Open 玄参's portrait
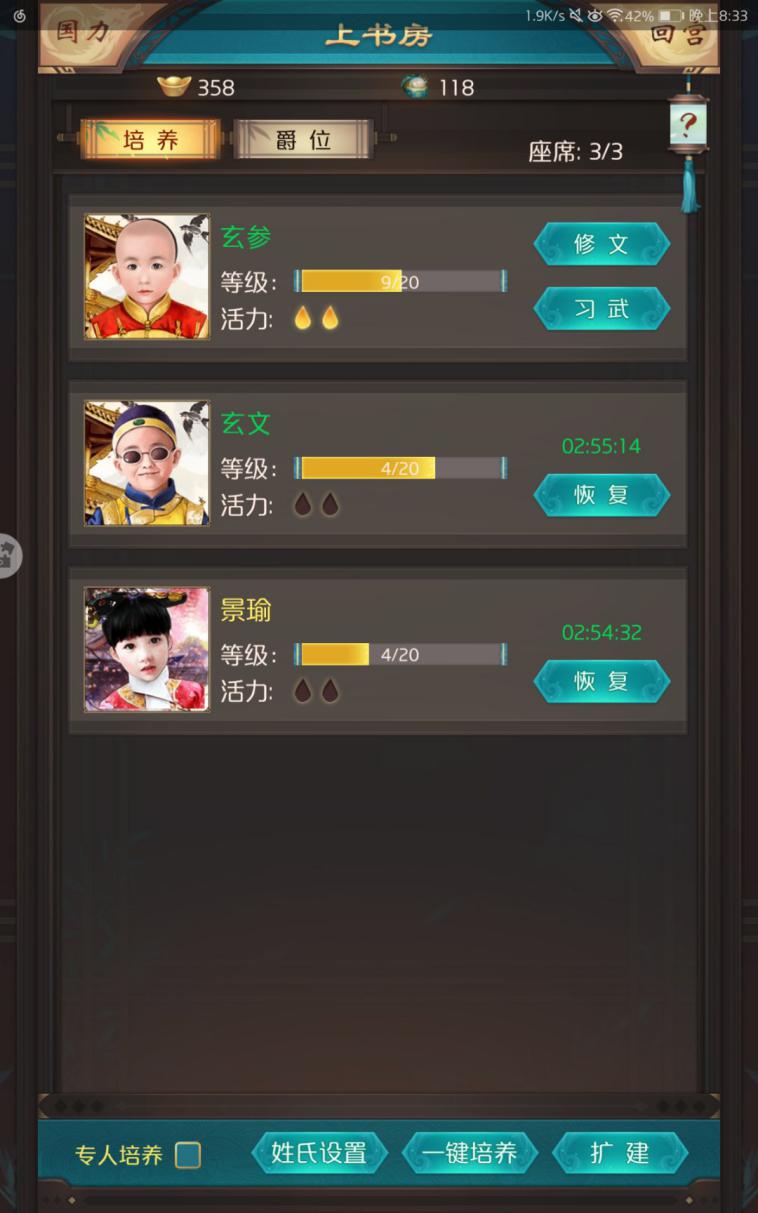Screen dimensions: 758x1213 click(x=147, y=277)
